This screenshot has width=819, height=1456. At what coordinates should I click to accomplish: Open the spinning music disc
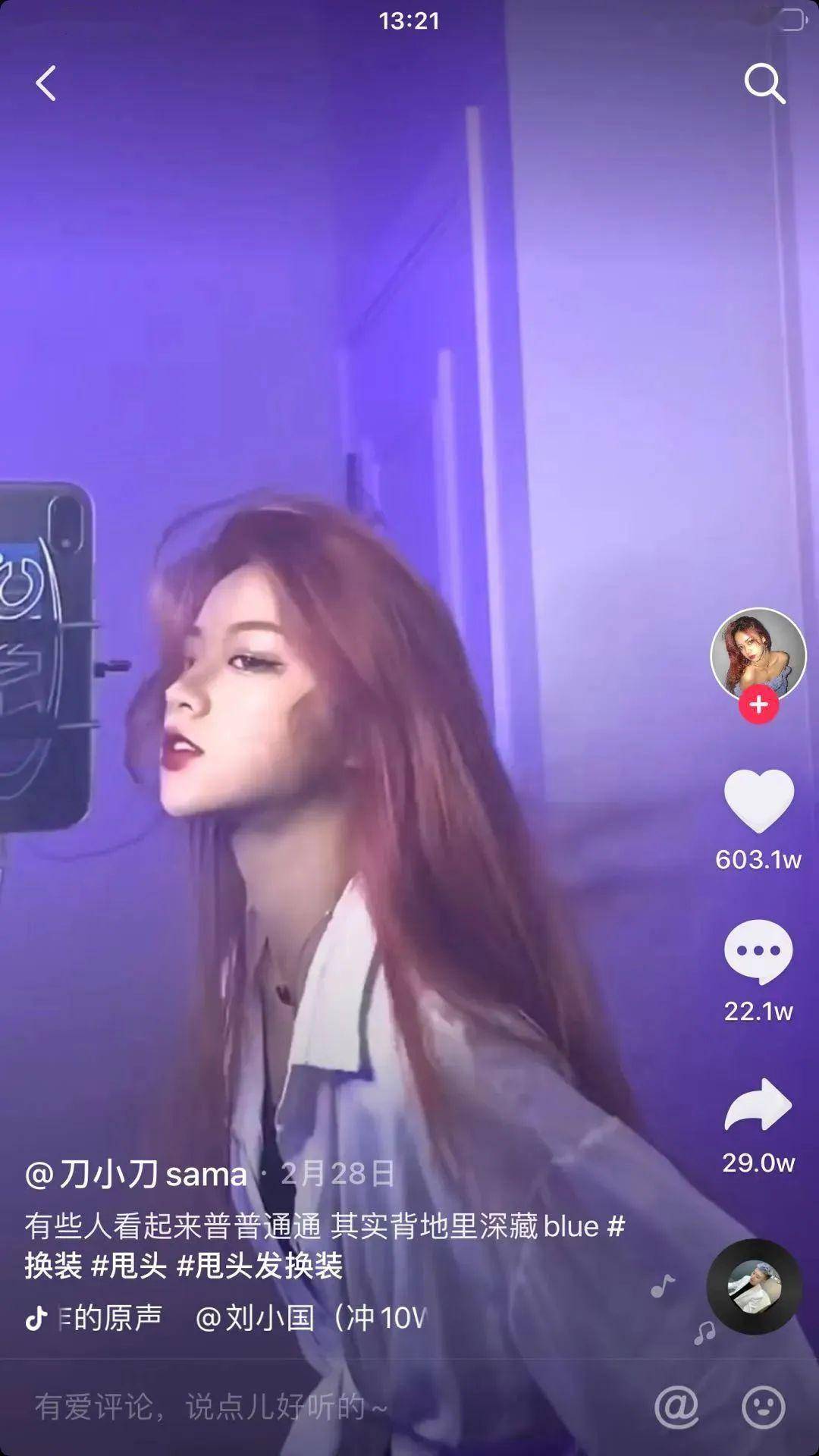pyautogui.click(x=755, y=1287)
